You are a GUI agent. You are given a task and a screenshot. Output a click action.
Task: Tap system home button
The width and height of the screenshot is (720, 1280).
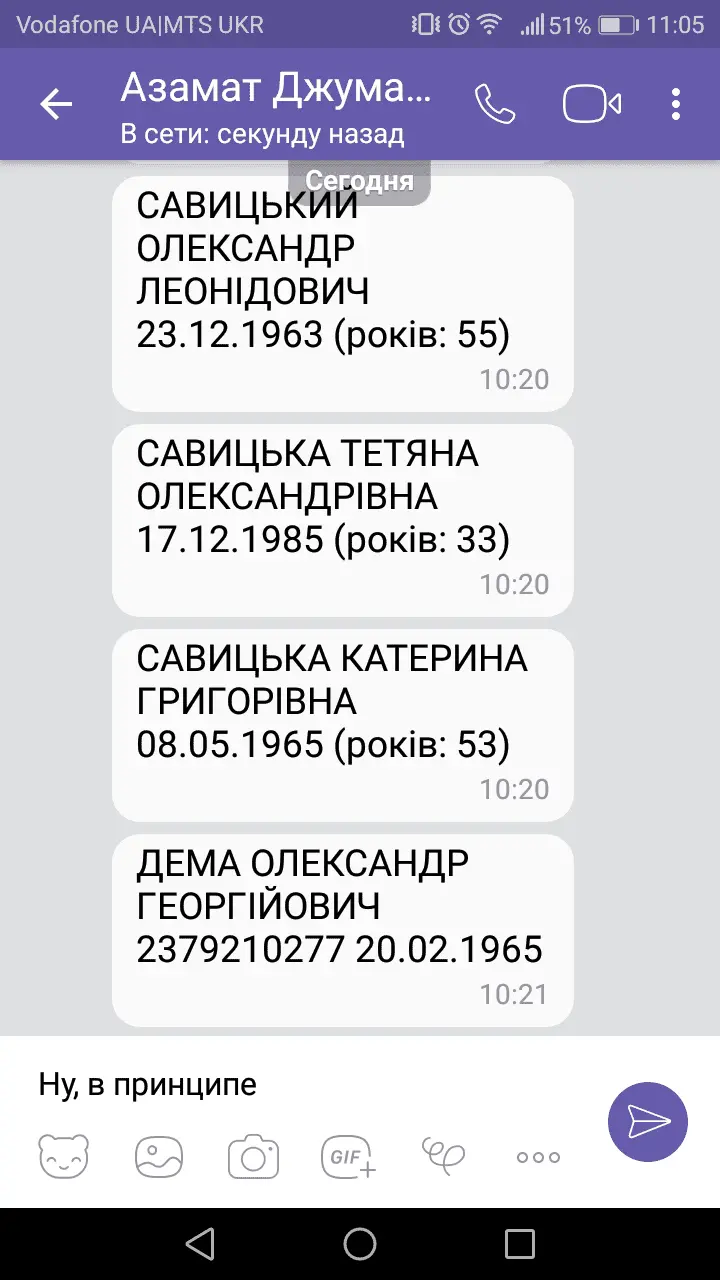(x=360, y=1244)
